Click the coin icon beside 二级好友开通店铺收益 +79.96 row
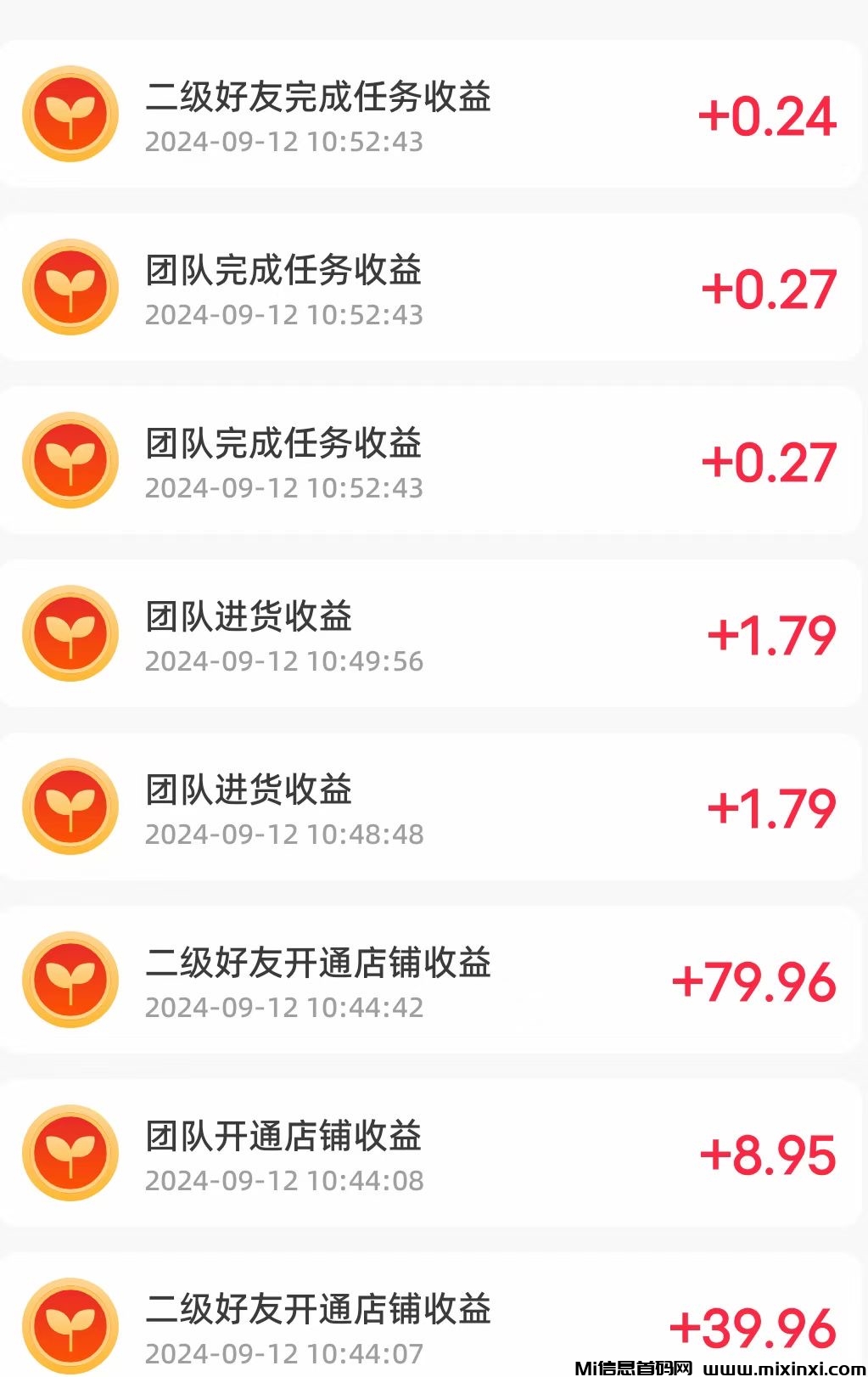The image size is (868, 1377). point(71,980)
